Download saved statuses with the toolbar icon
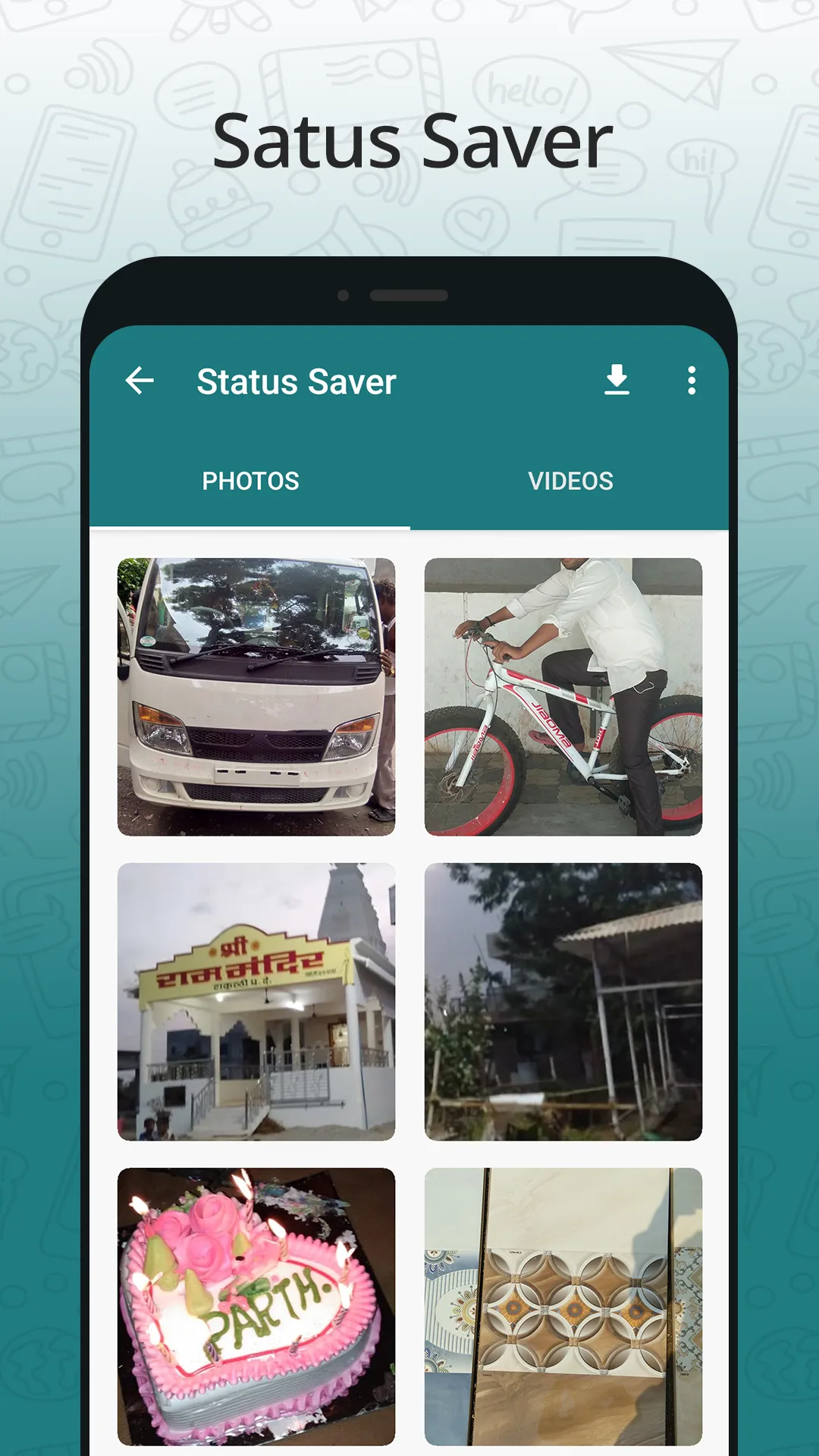This screenshot has width=819, height=1456. (617, 381)
